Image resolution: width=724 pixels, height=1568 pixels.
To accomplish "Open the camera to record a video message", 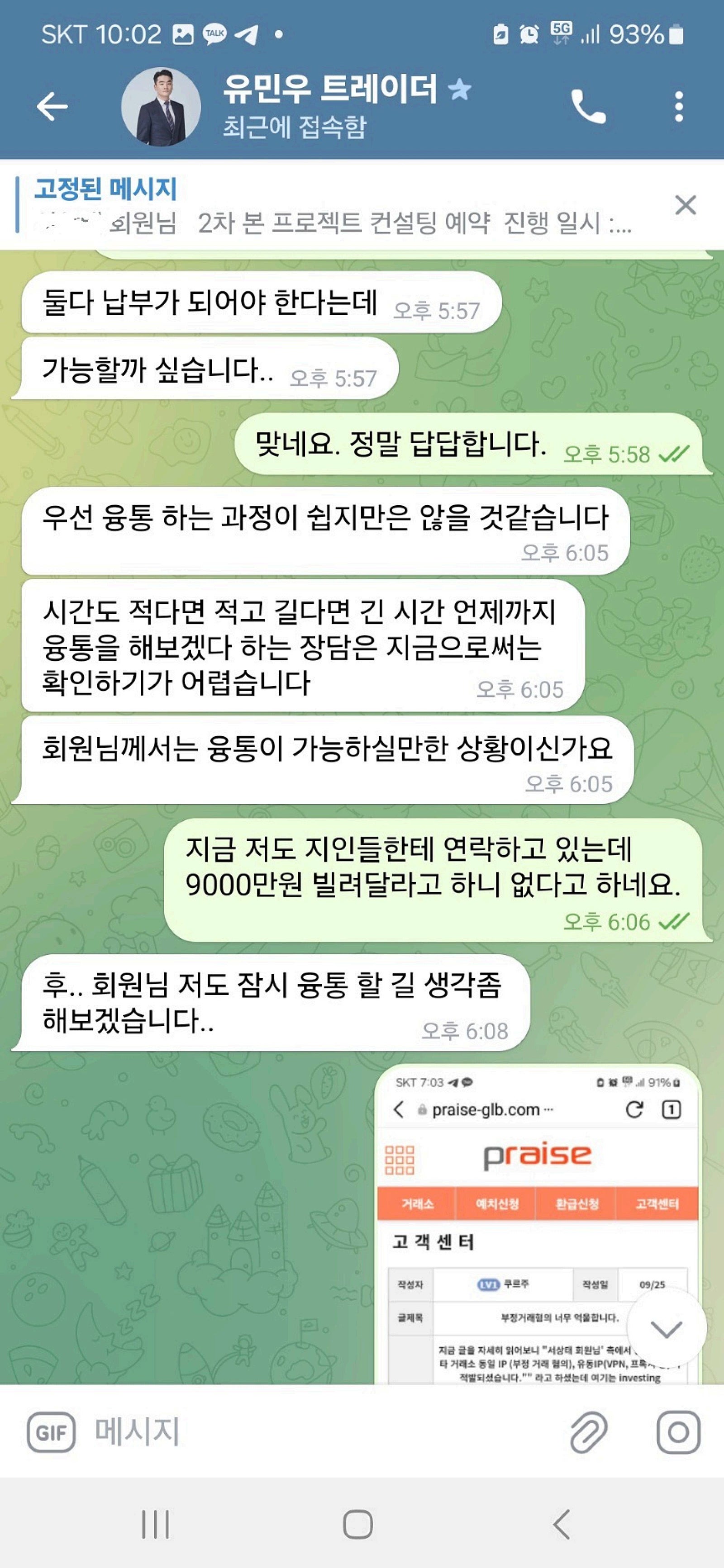I will [x=678, y=1432].
